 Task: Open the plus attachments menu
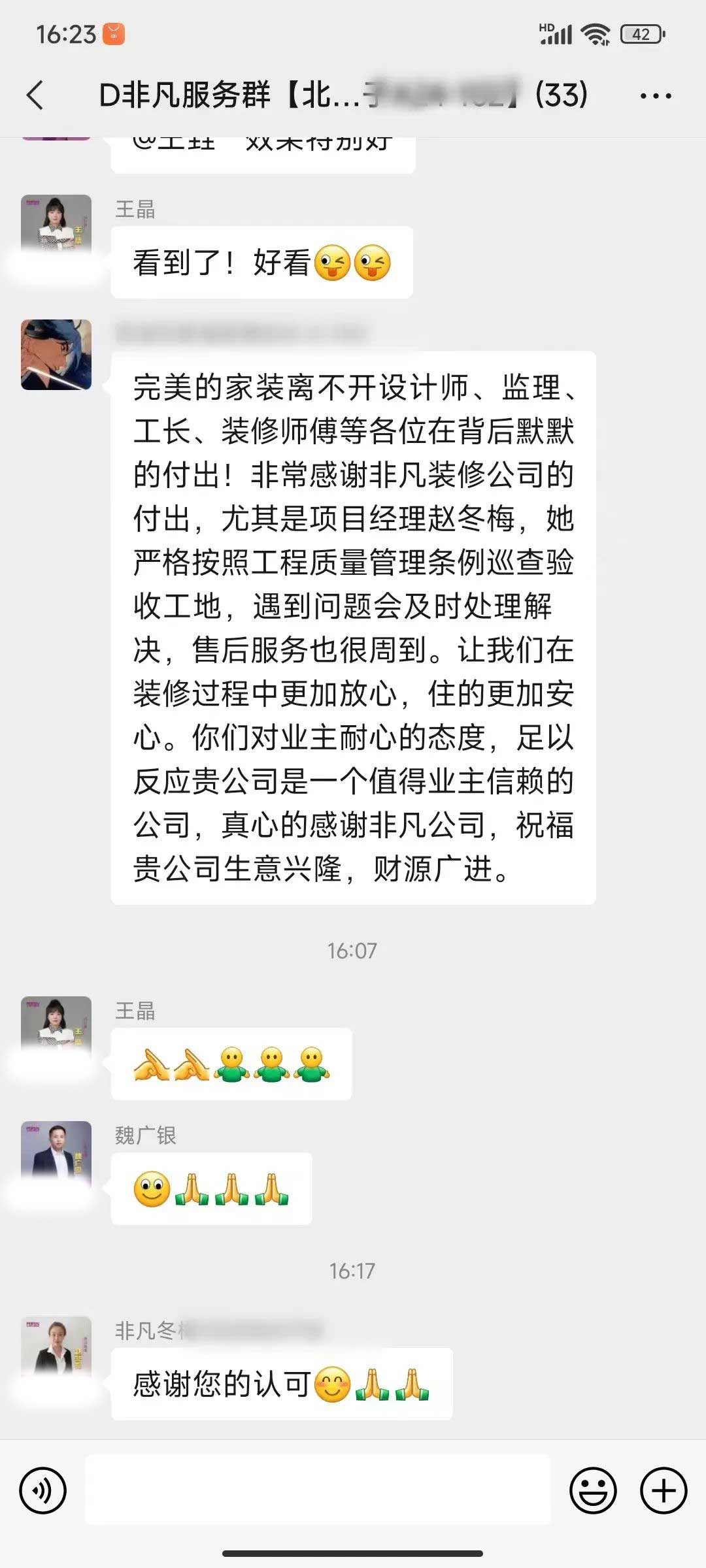(x=663, y=1490)
